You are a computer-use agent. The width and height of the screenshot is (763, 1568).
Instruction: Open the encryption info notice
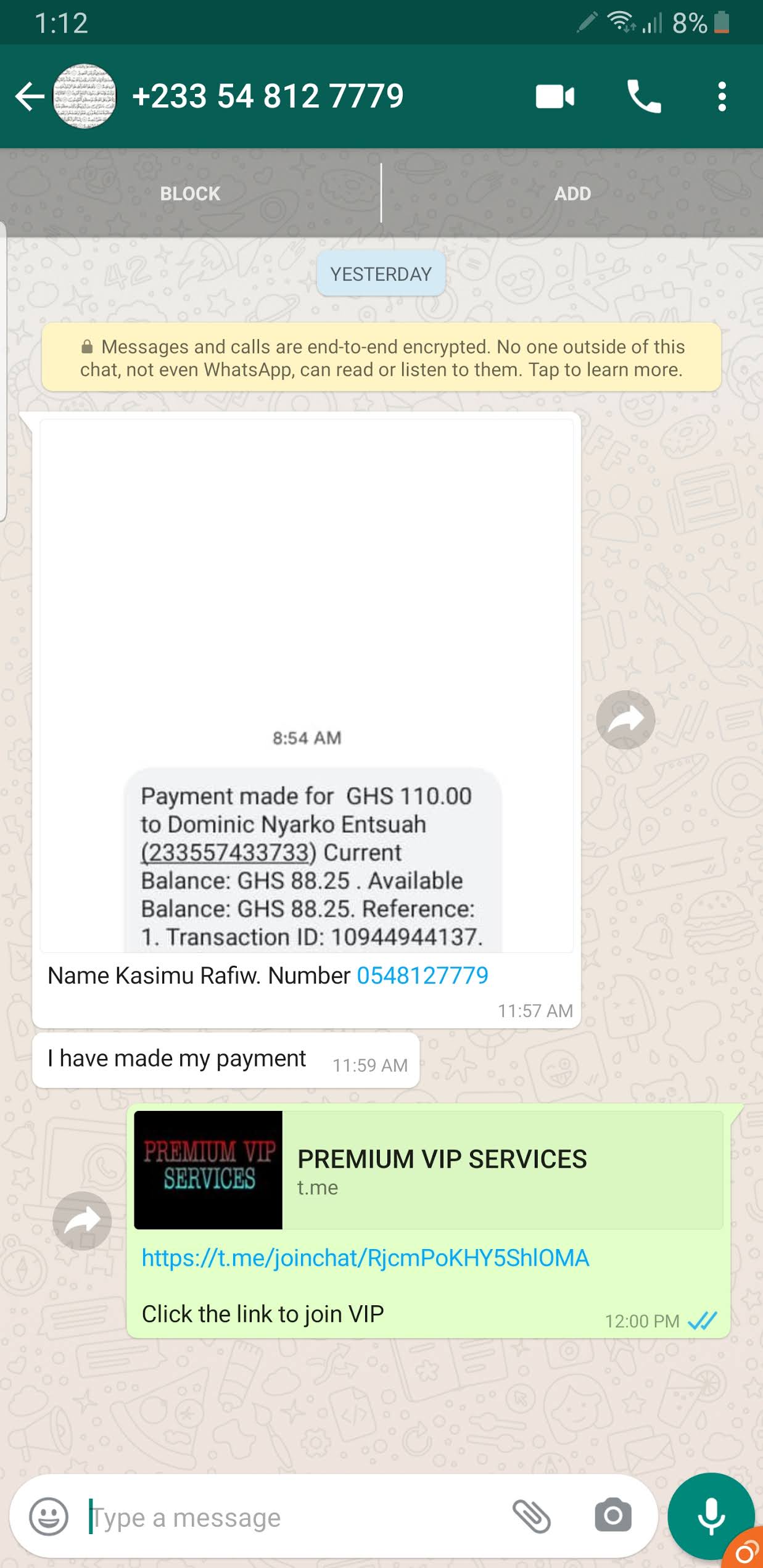[x=381, y=358]
